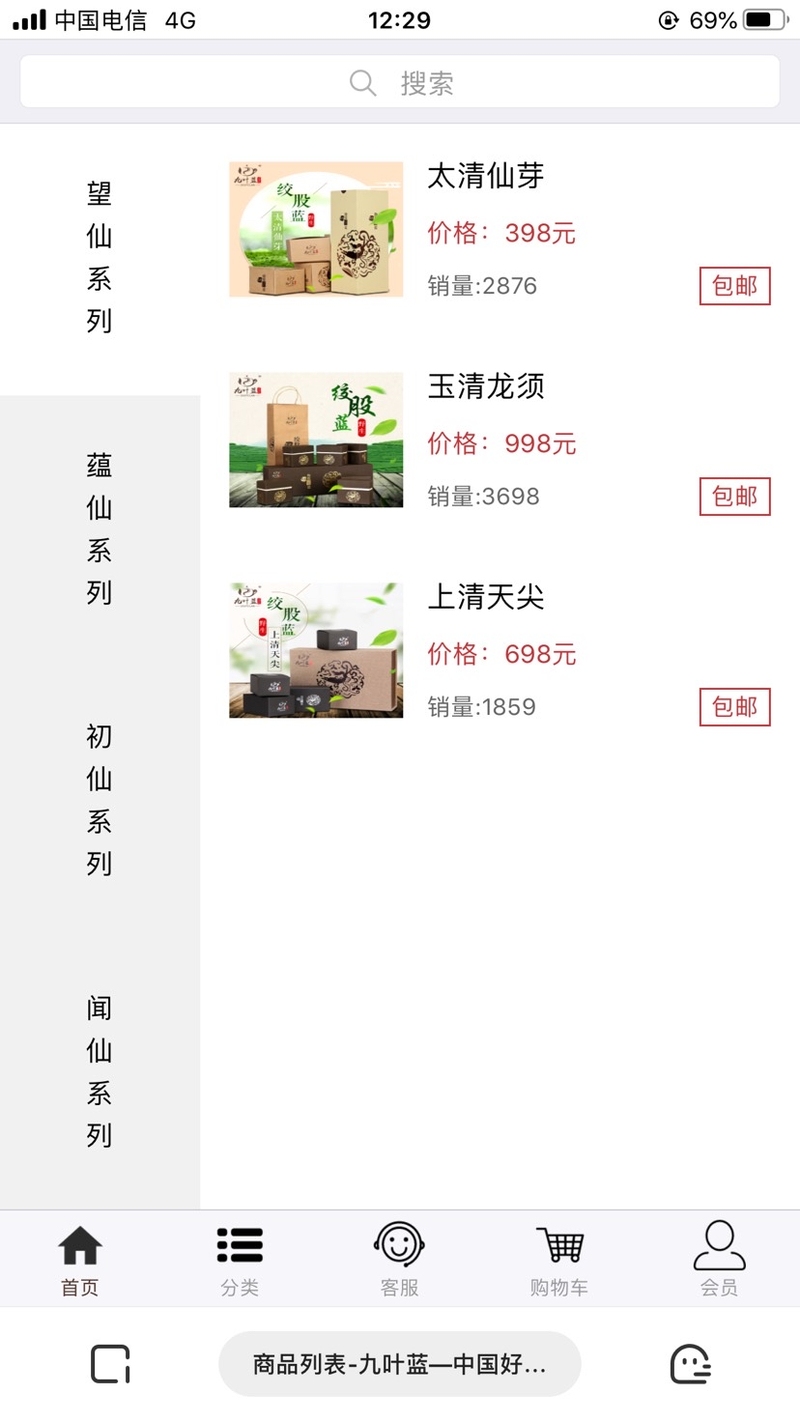
Task: Open the 太清仙芽 product
Action: click(486, 177)
